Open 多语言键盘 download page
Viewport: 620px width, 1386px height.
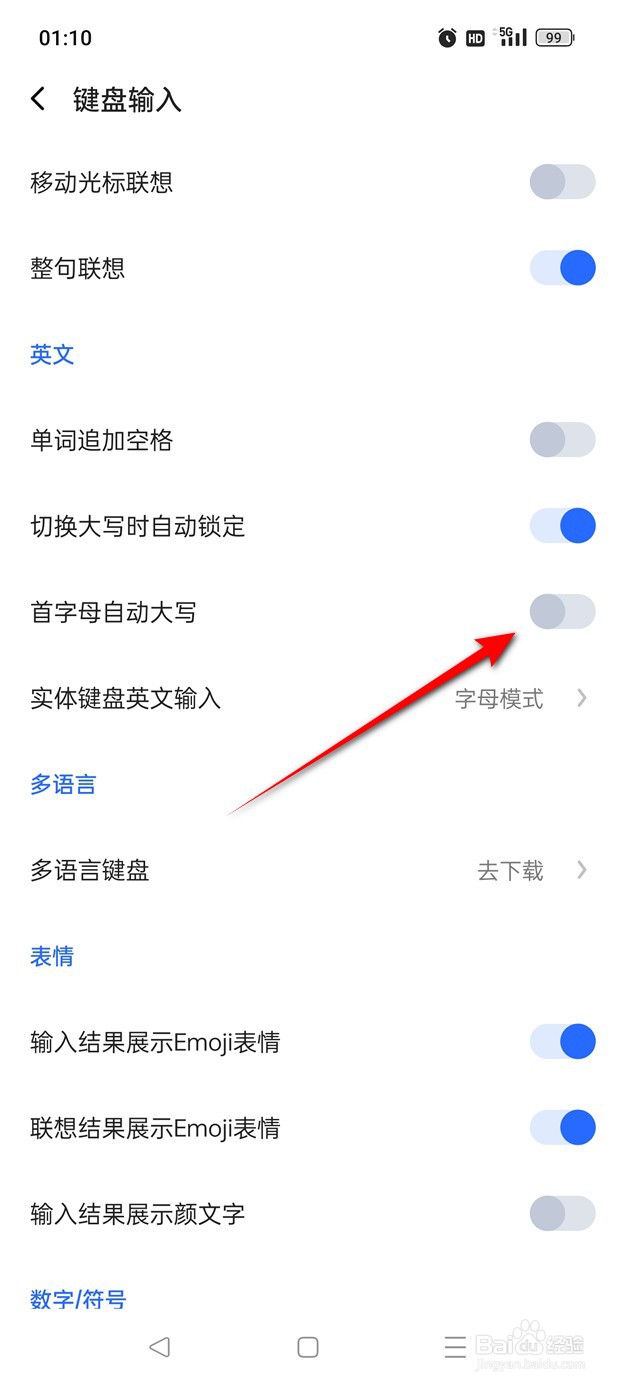coord(310,870)
